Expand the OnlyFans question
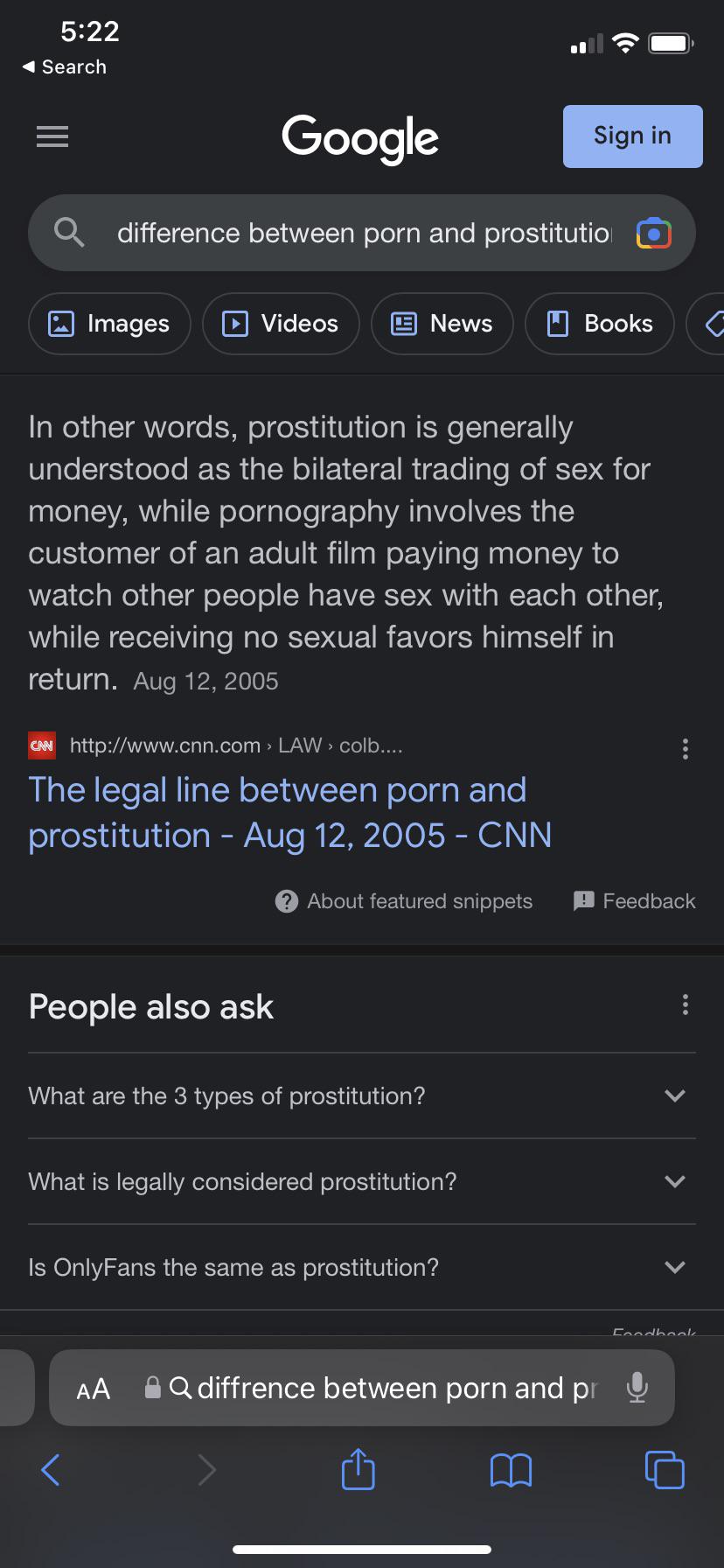The width and height of the screenshot is (724, 1568). point(361,1267)
